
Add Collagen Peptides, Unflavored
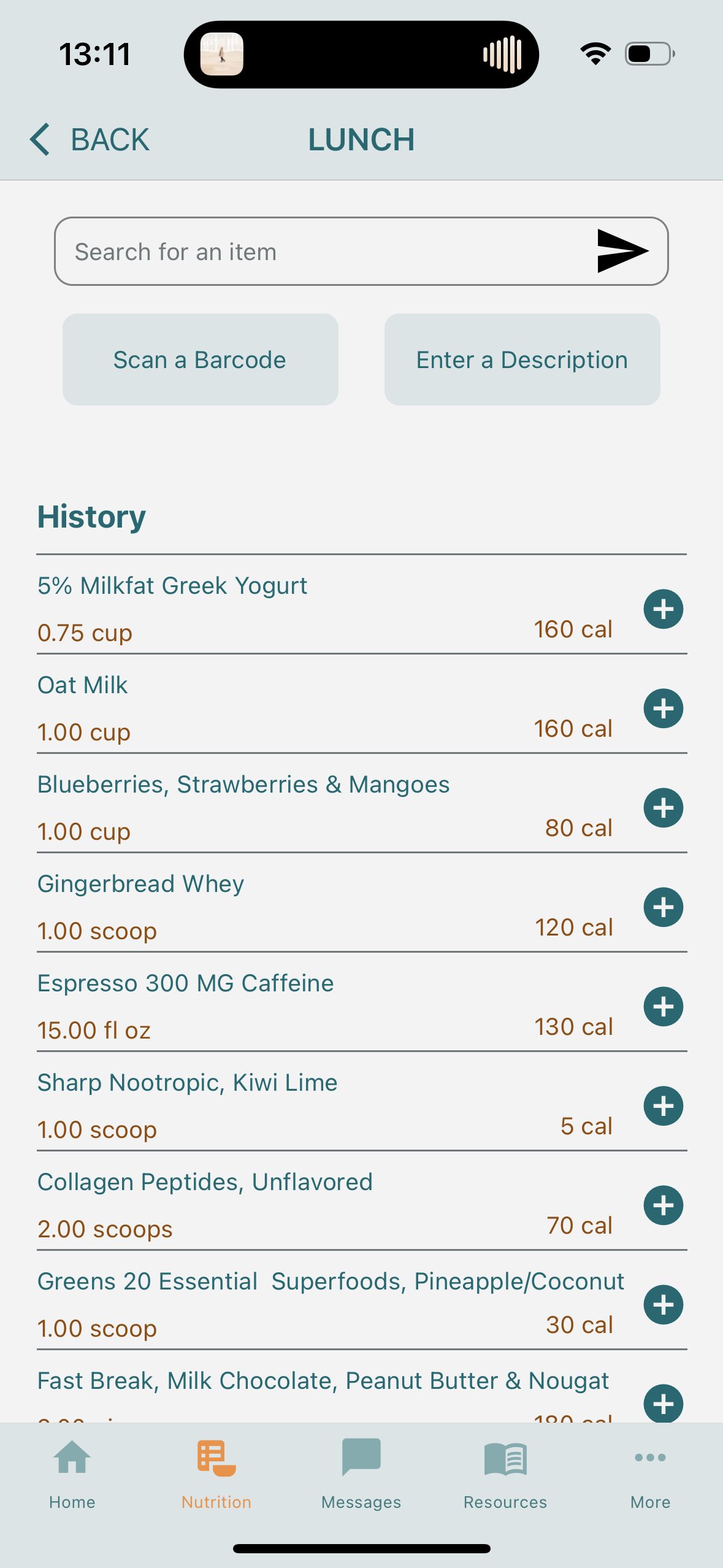coord(663,1205)
